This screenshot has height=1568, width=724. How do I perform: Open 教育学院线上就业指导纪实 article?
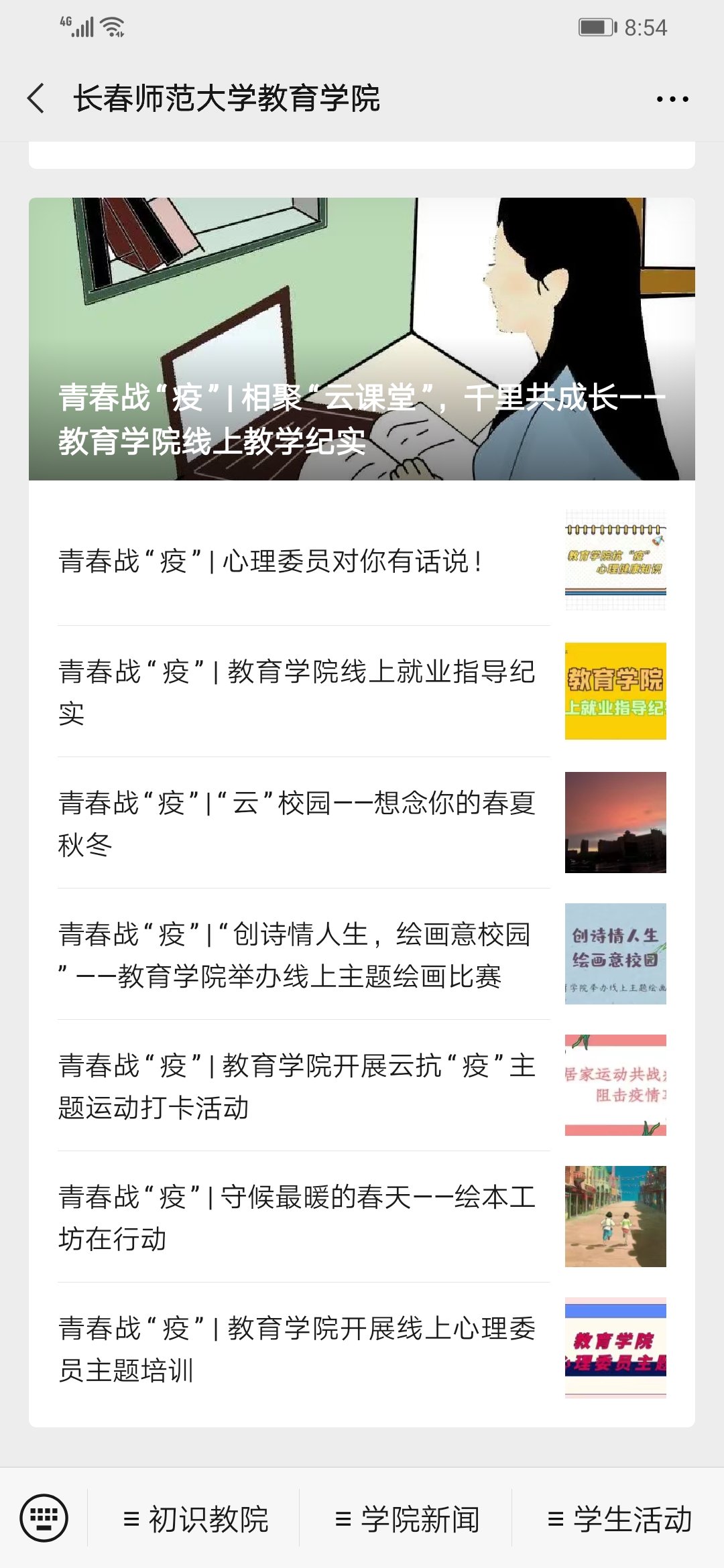point(362,692)
